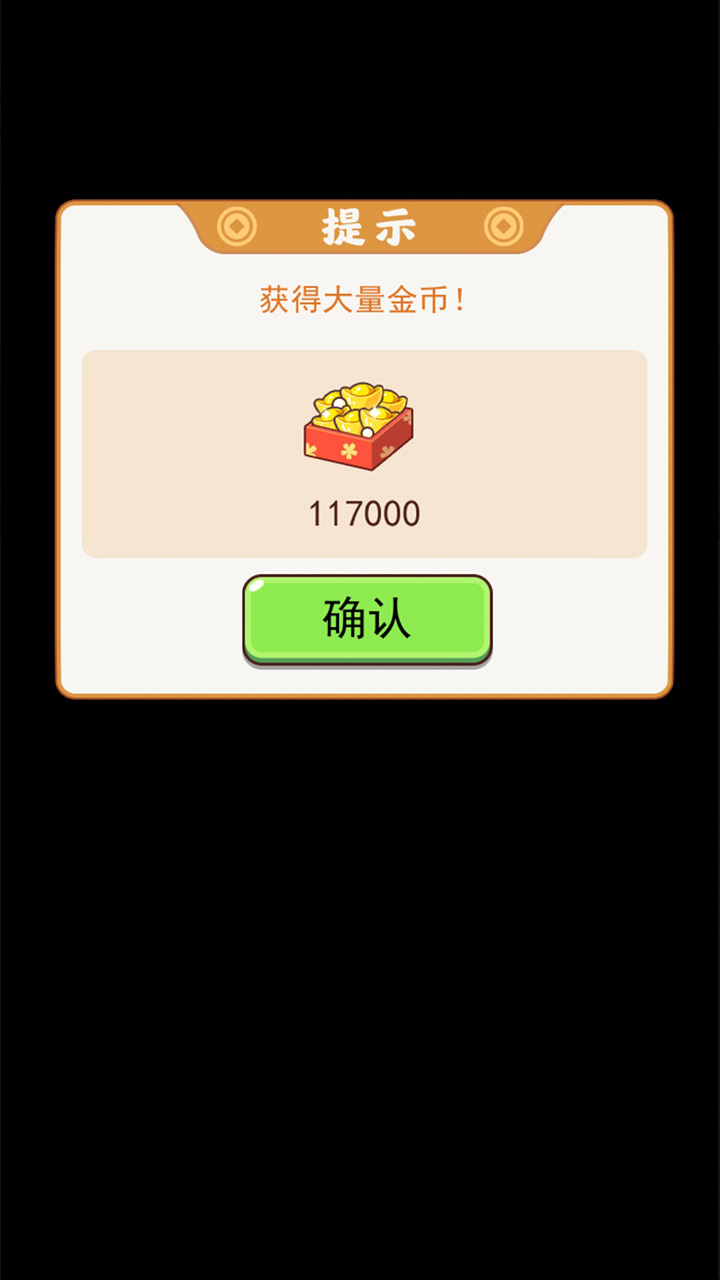Select the 117000 coin amount
Screen dimensions: 720x1280
pyautogui.click(x=366, y=512)
